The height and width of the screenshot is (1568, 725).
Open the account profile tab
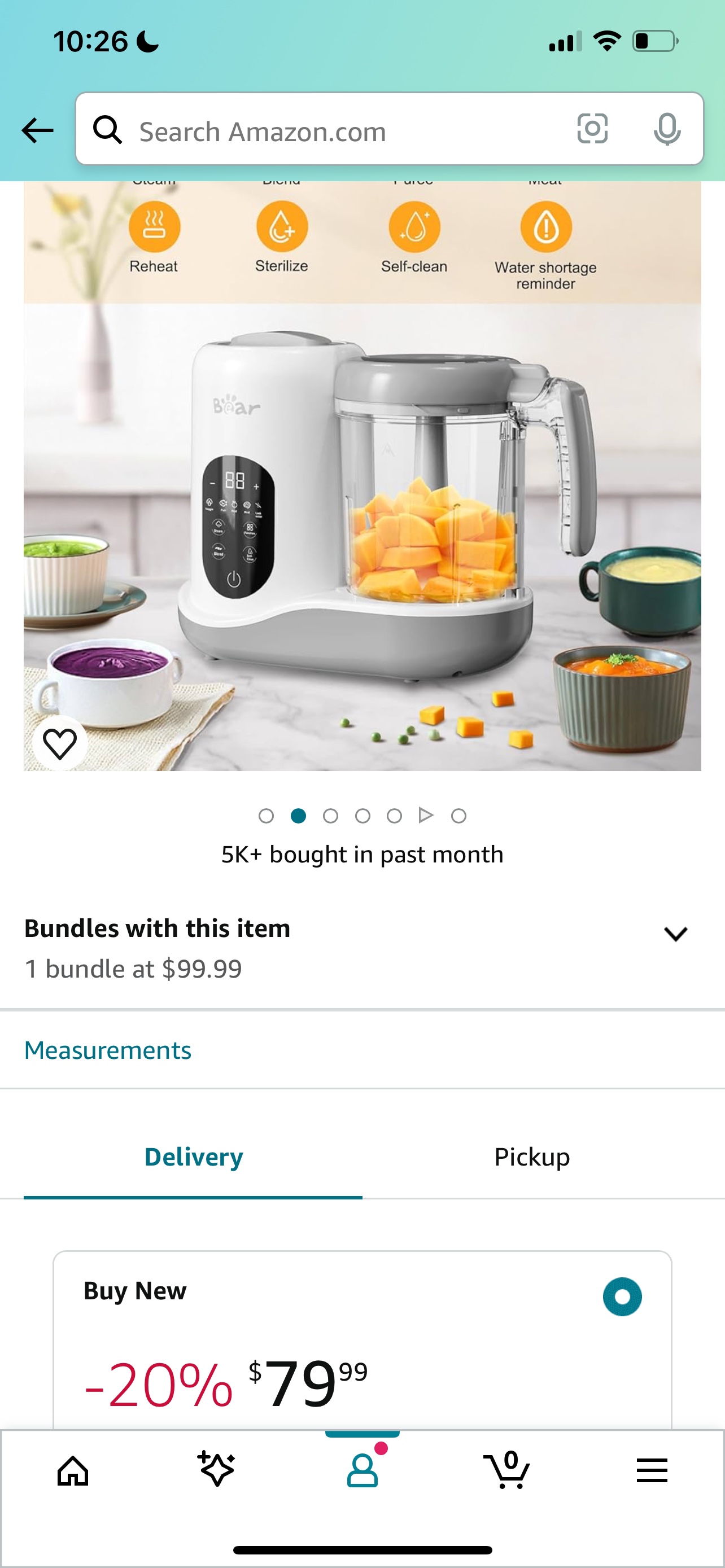(362, 1469)
